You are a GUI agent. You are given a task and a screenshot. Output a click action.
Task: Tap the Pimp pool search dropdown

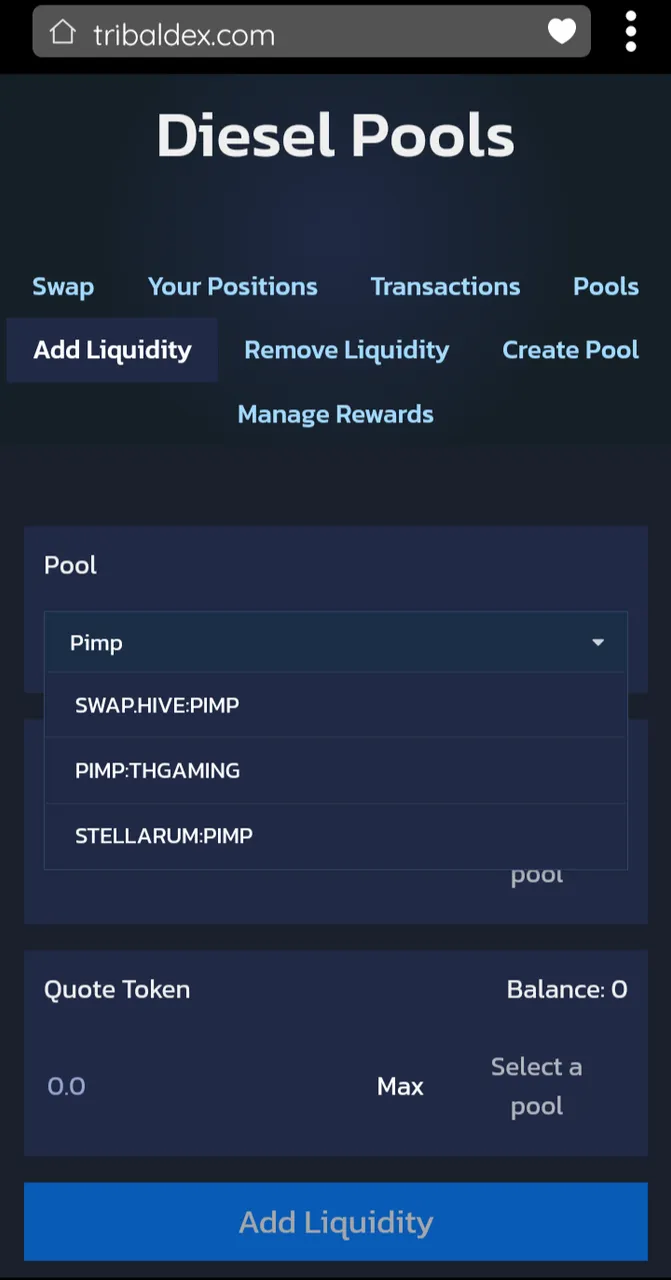tap(335, 643)
